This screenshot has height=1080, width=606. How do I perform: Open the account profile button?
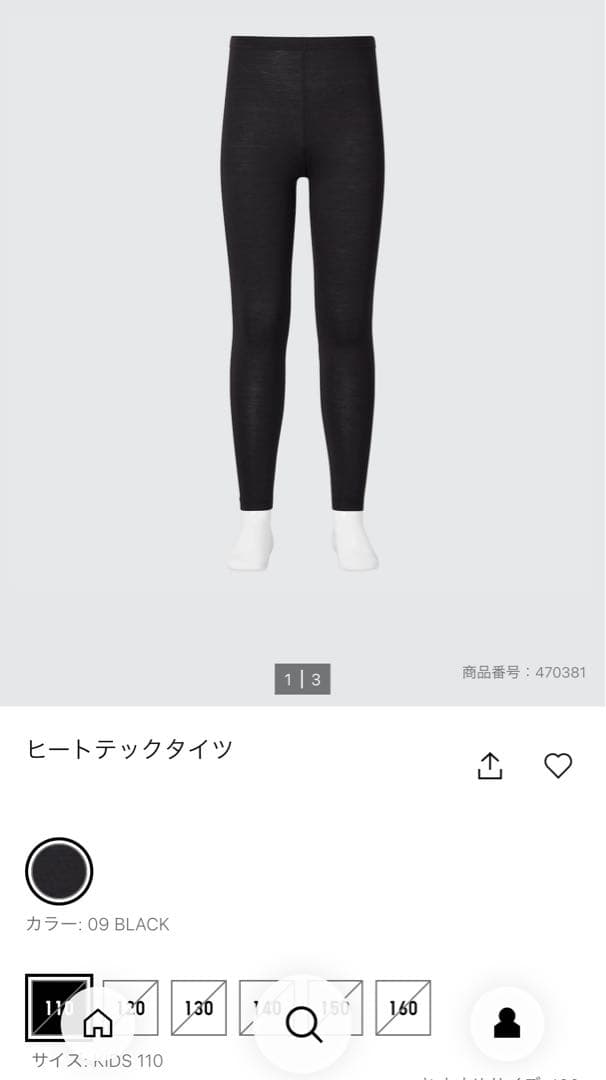(x=507, y=1024)
